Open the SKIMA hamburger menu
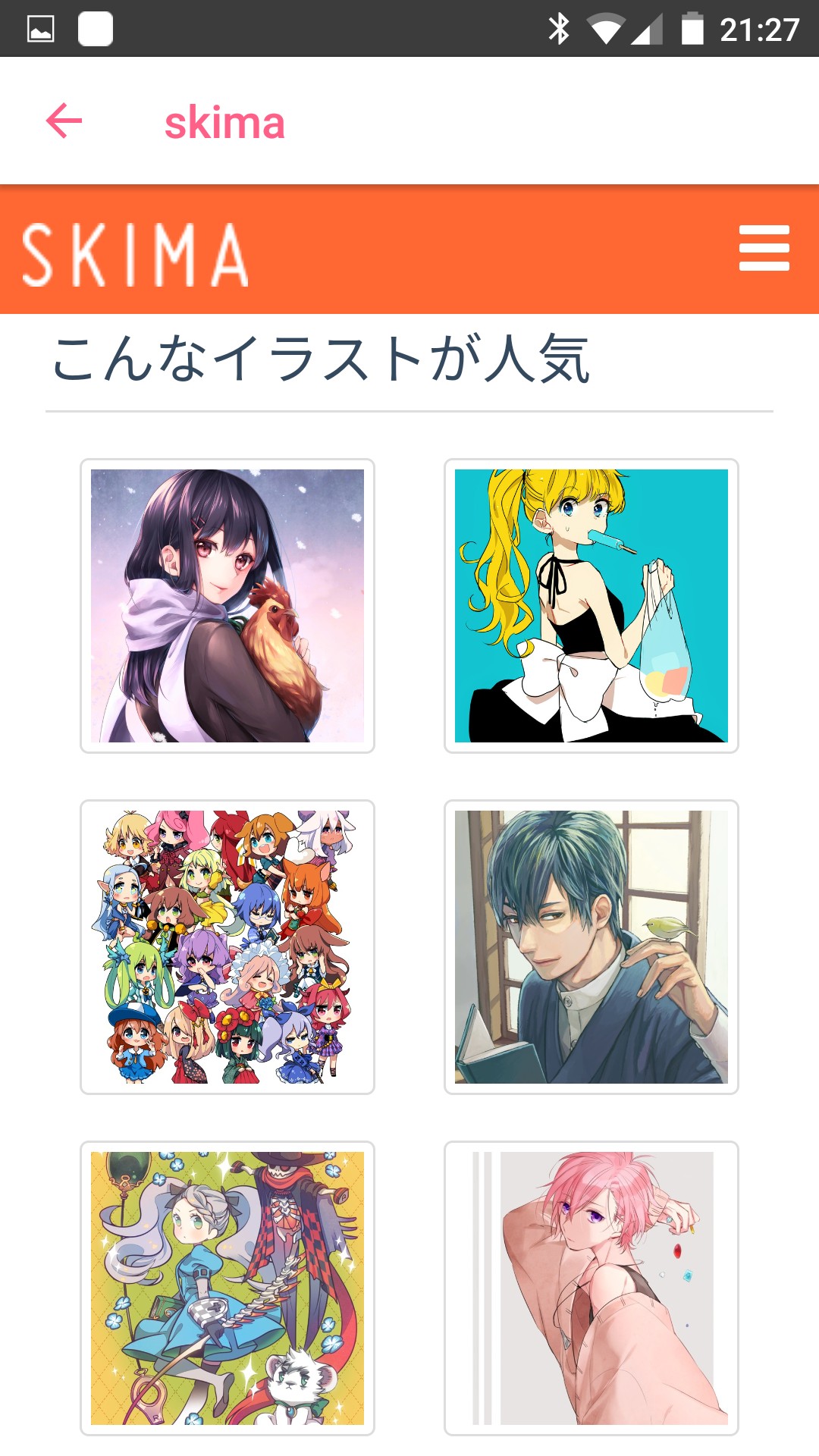The width and height of the screenshot is (819, 1456). 764,248
